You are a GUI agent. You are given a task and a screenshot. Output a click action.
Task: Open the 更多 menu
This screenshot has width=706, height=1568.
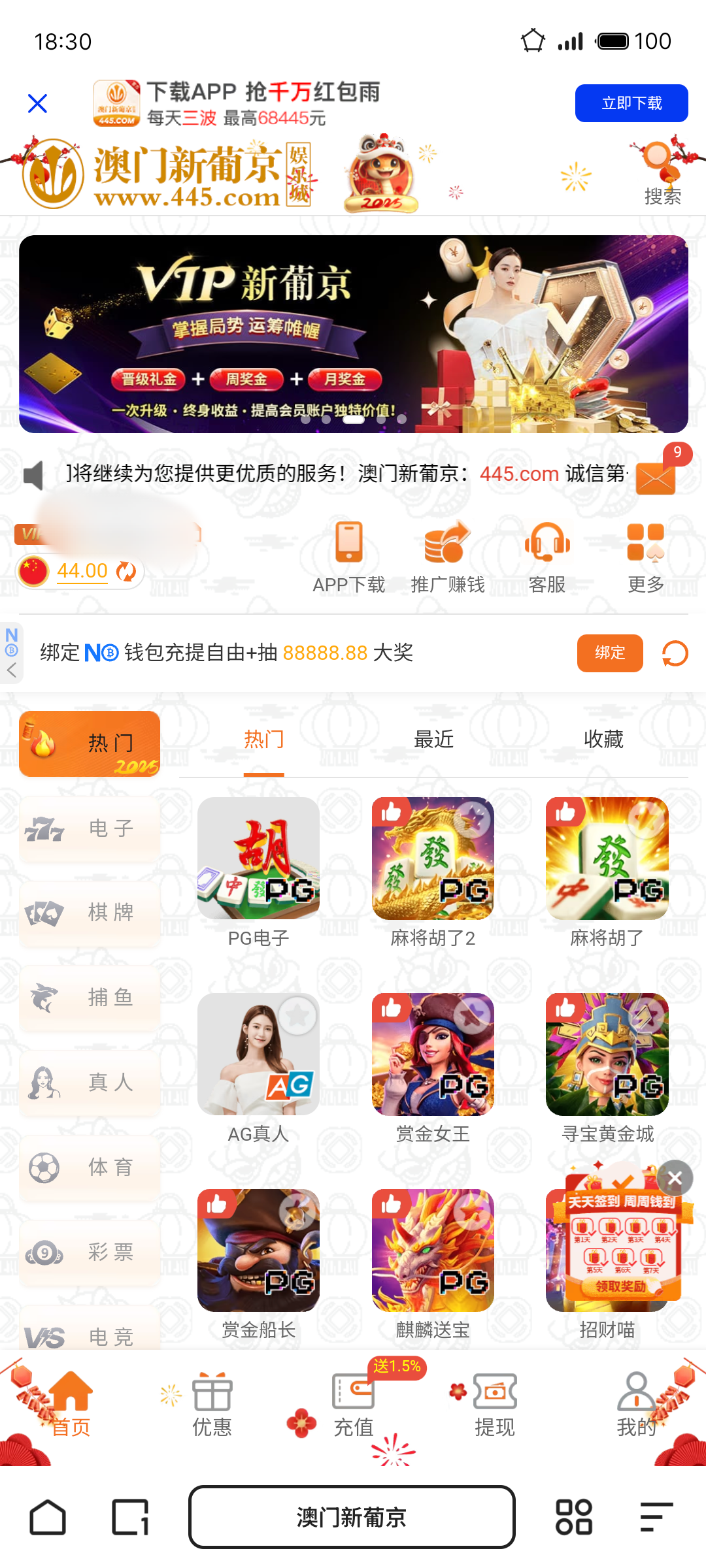646,557
